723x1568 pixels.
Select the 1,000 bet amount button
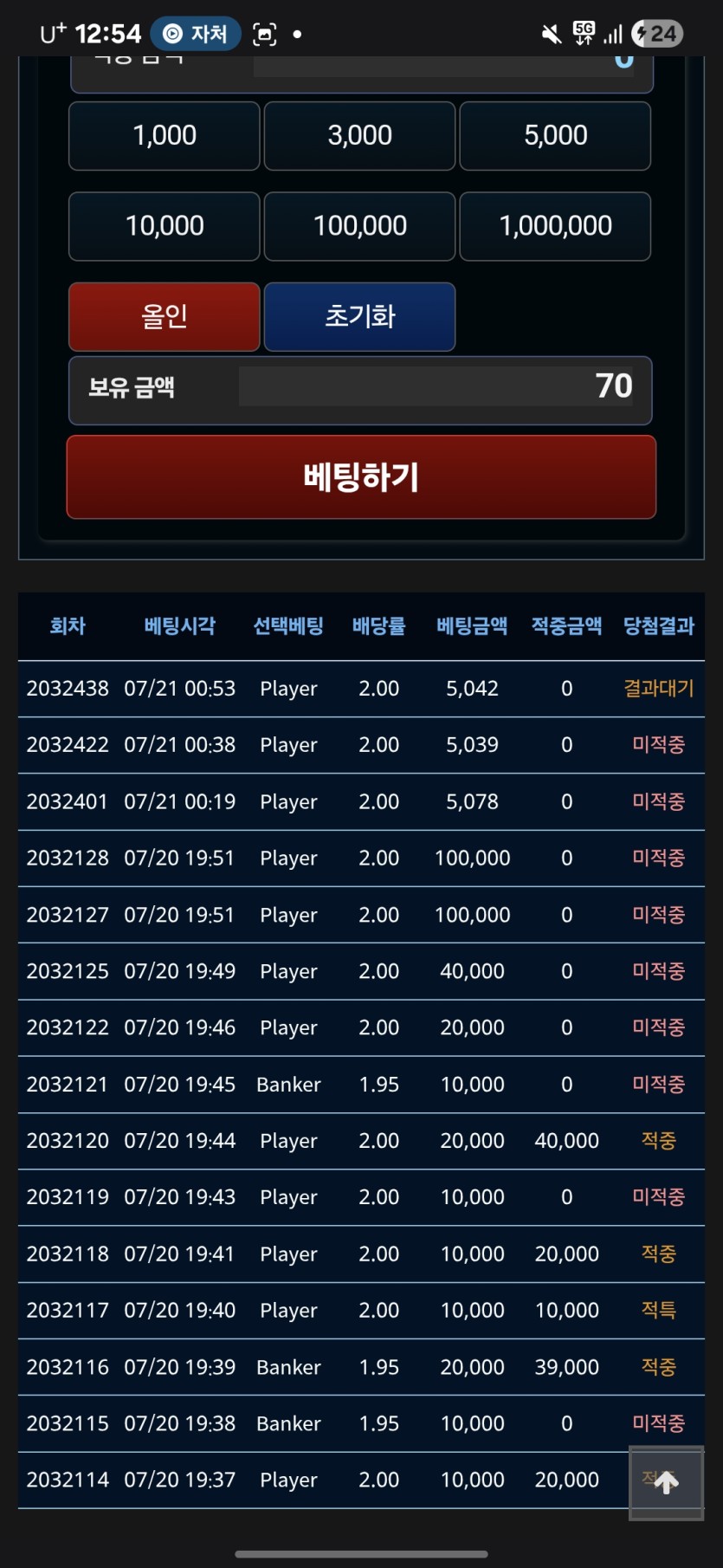tap(165, 136)
